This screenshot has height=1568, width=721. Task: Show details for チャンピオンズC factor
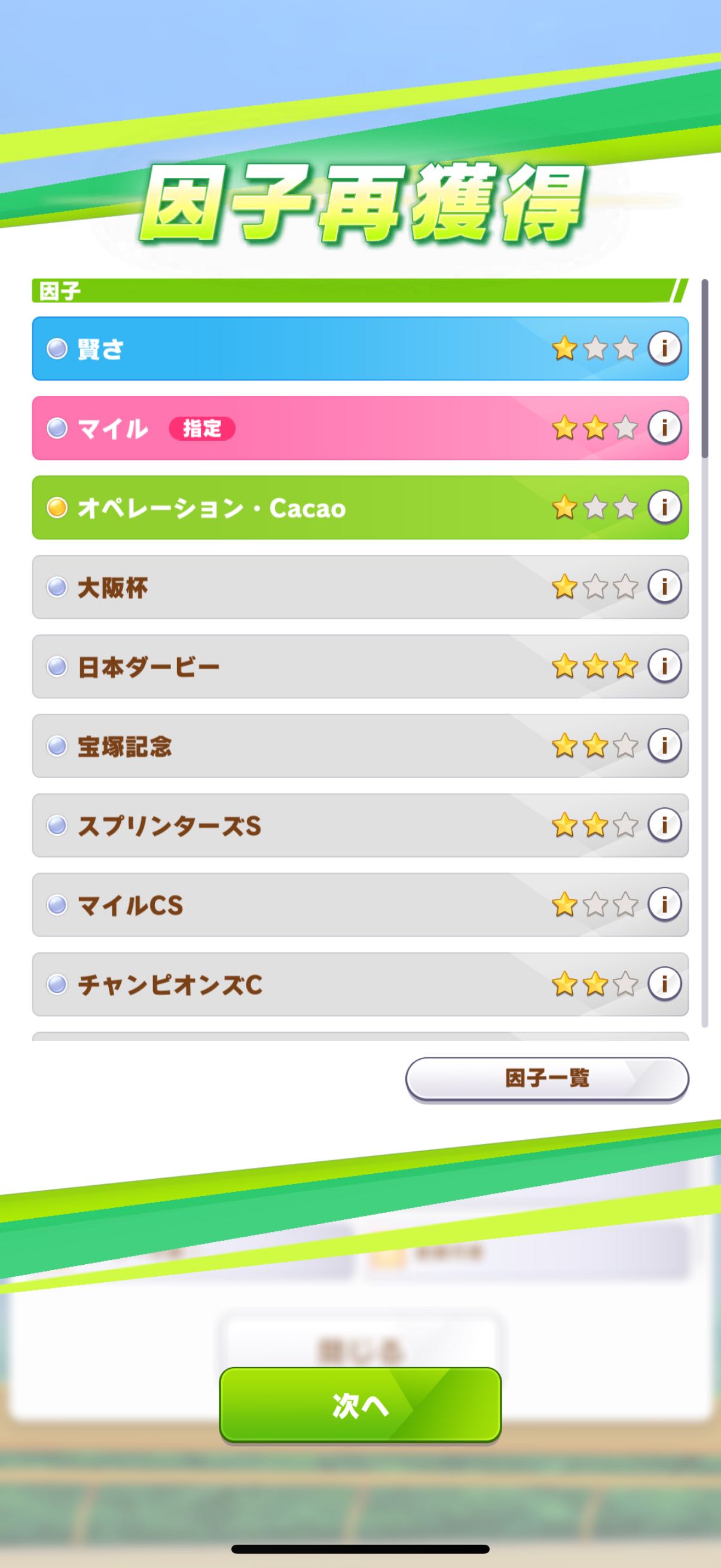[664, 984]
